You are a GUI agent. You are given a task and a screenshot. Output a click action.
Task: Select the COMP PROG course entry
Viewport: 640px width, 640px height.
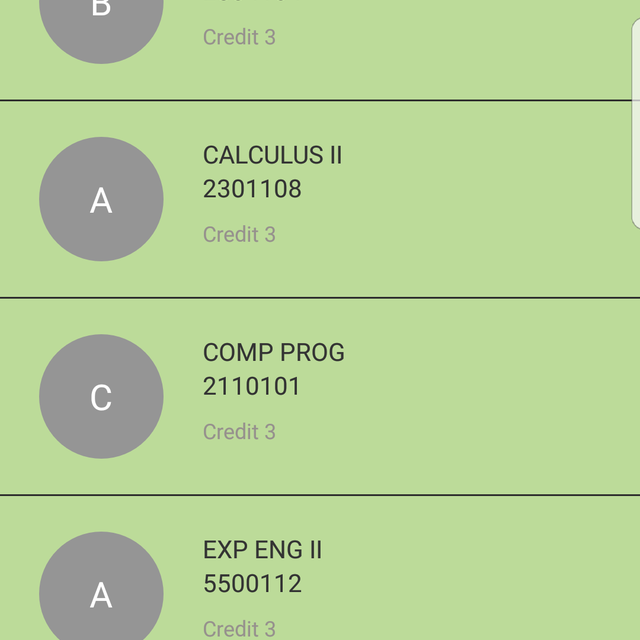(320, 396)
